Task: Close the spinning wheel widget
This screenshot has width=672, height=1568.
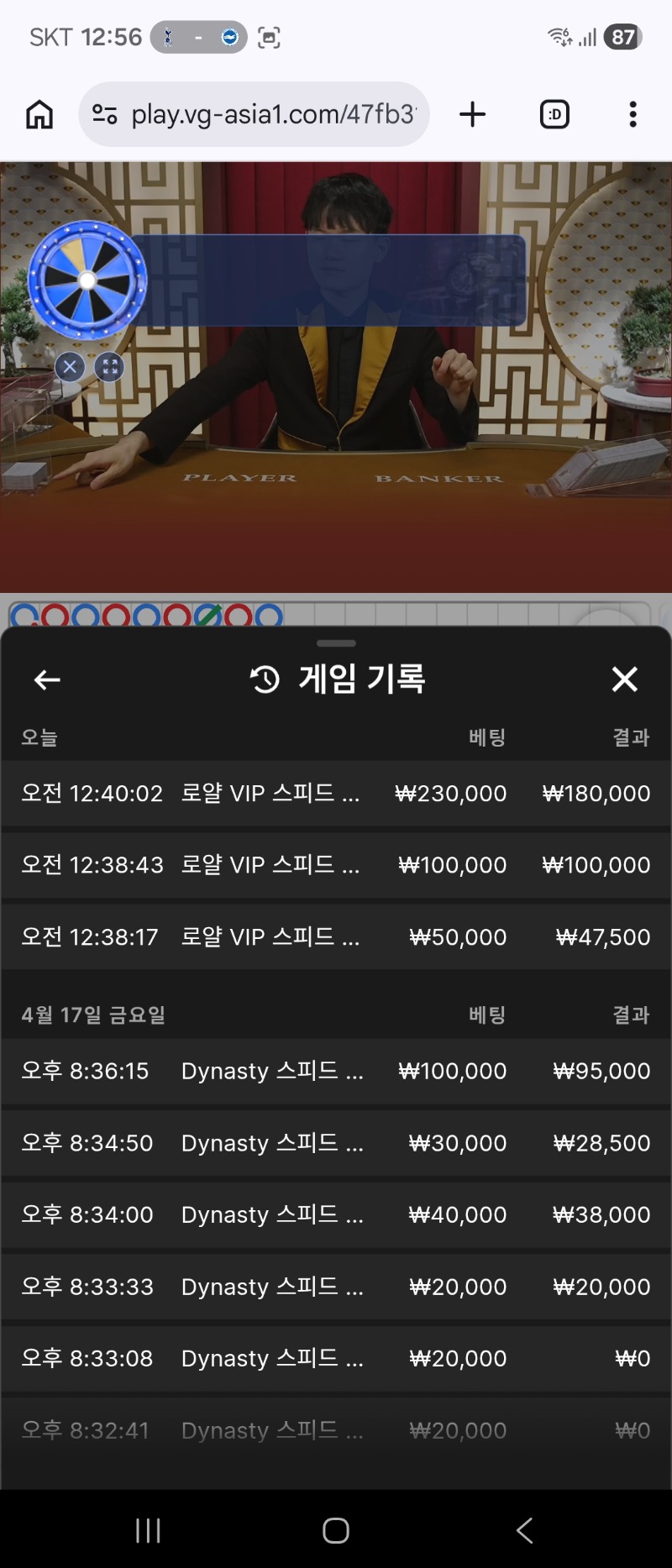Action: (70, 367)
